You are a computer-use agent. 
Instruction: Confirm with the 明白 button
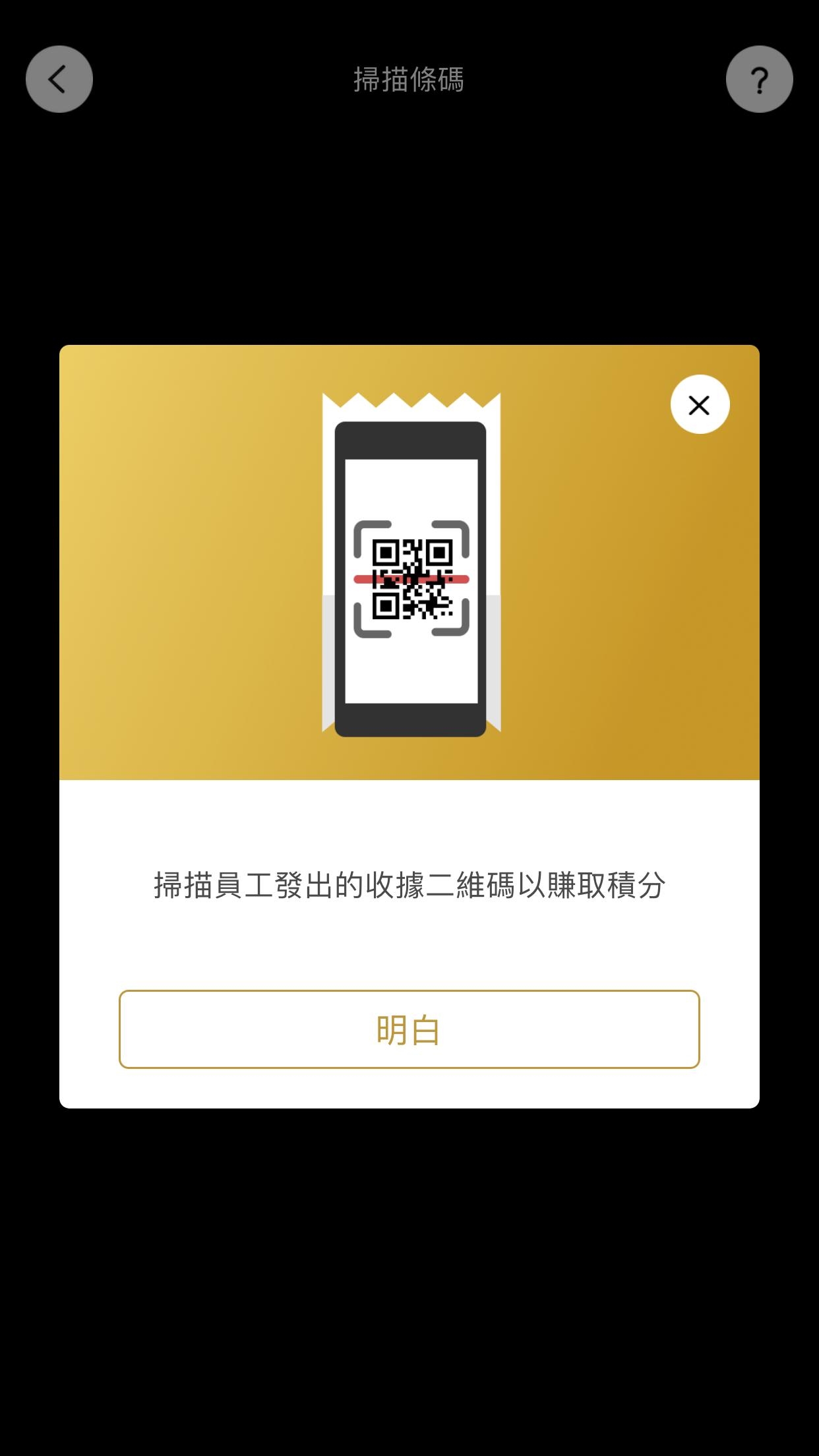click(x=409, y=1029)
